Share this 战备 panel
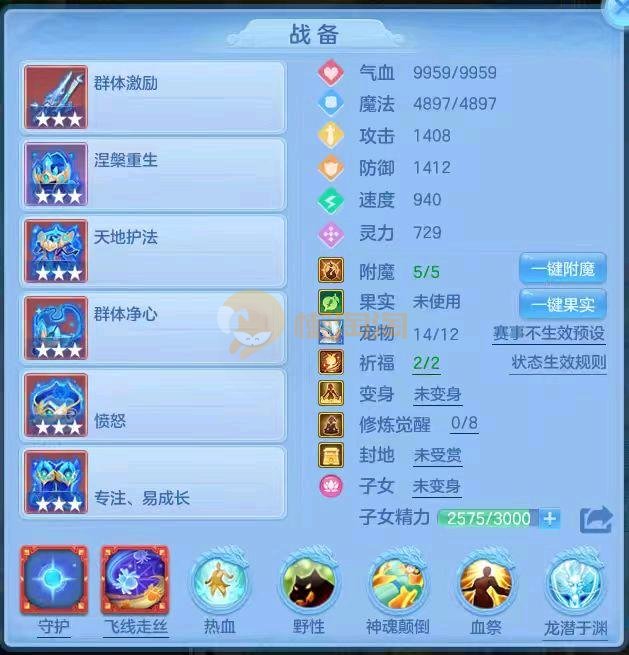The width and height of the screenshot is (629, 655). (596, 519)
